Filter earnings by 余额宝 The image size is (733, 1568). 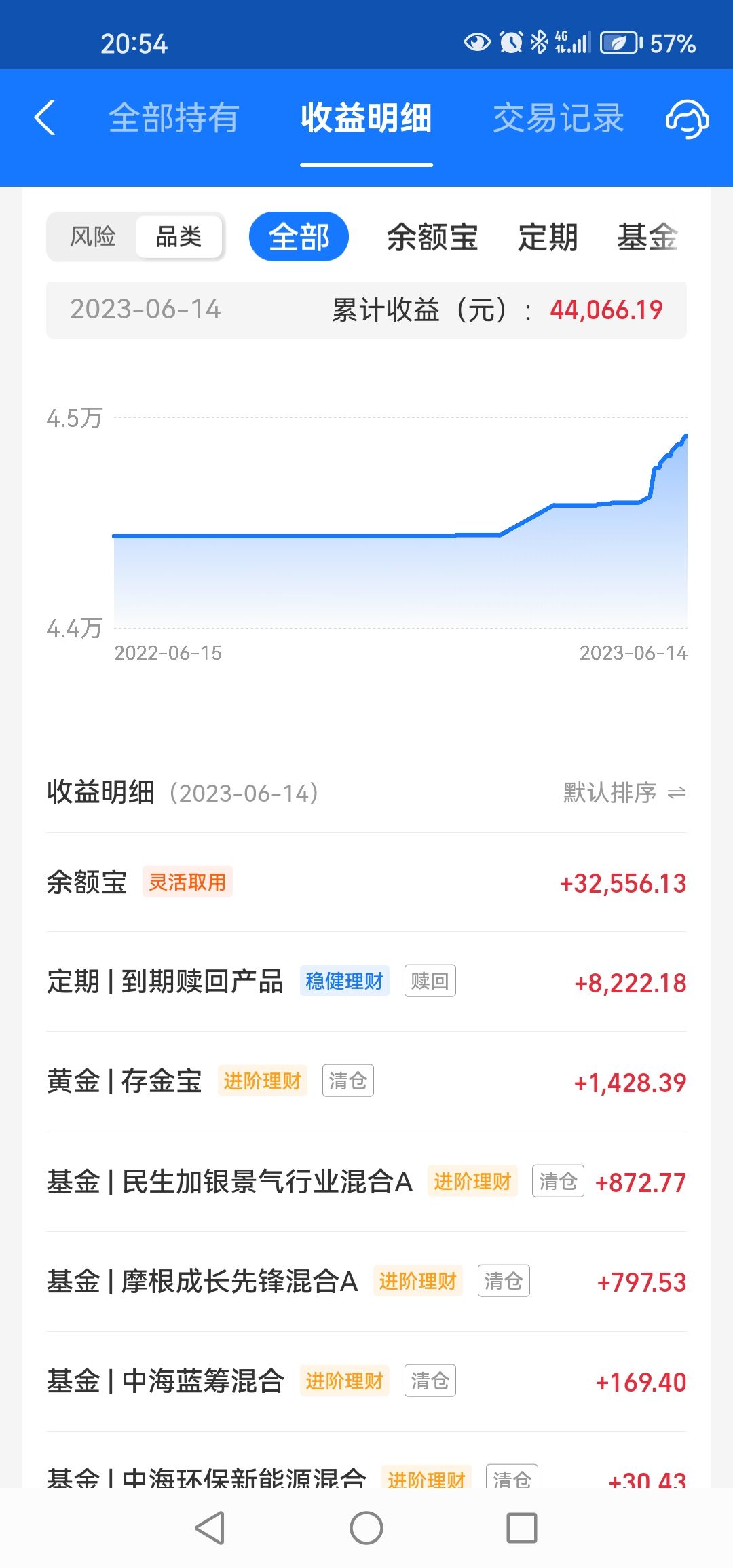pyautogui.click(x=432, y=238)
